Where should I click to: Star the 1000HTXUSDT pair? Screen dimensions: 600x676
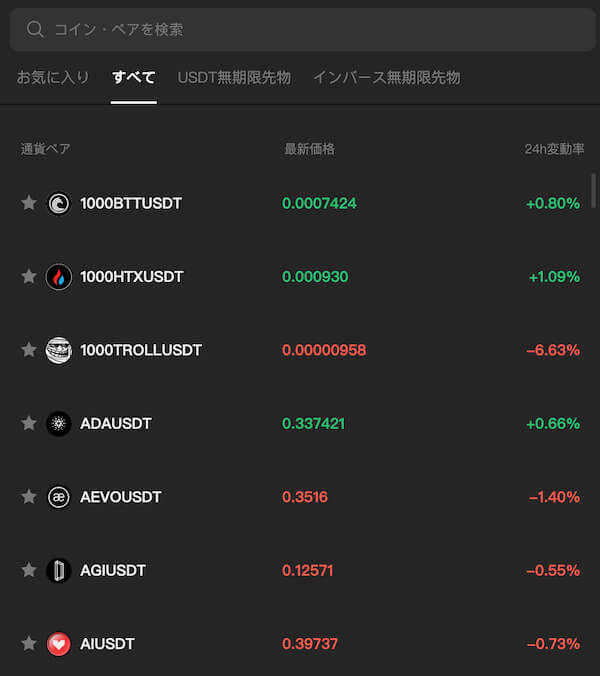[x=29, y=276]
